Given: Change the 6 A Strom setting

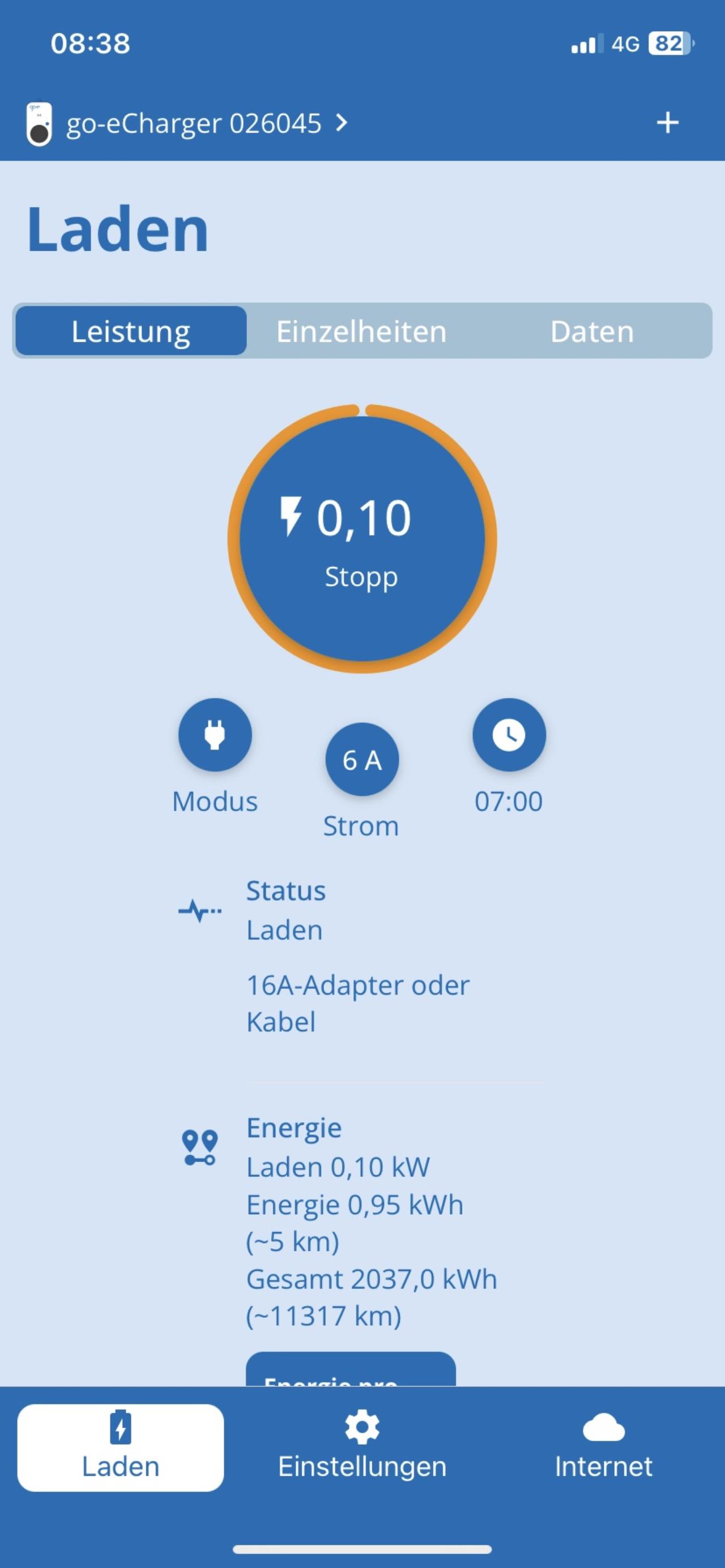Looking at the screenshot, I should pyautogui.click(x=362, y=759).
